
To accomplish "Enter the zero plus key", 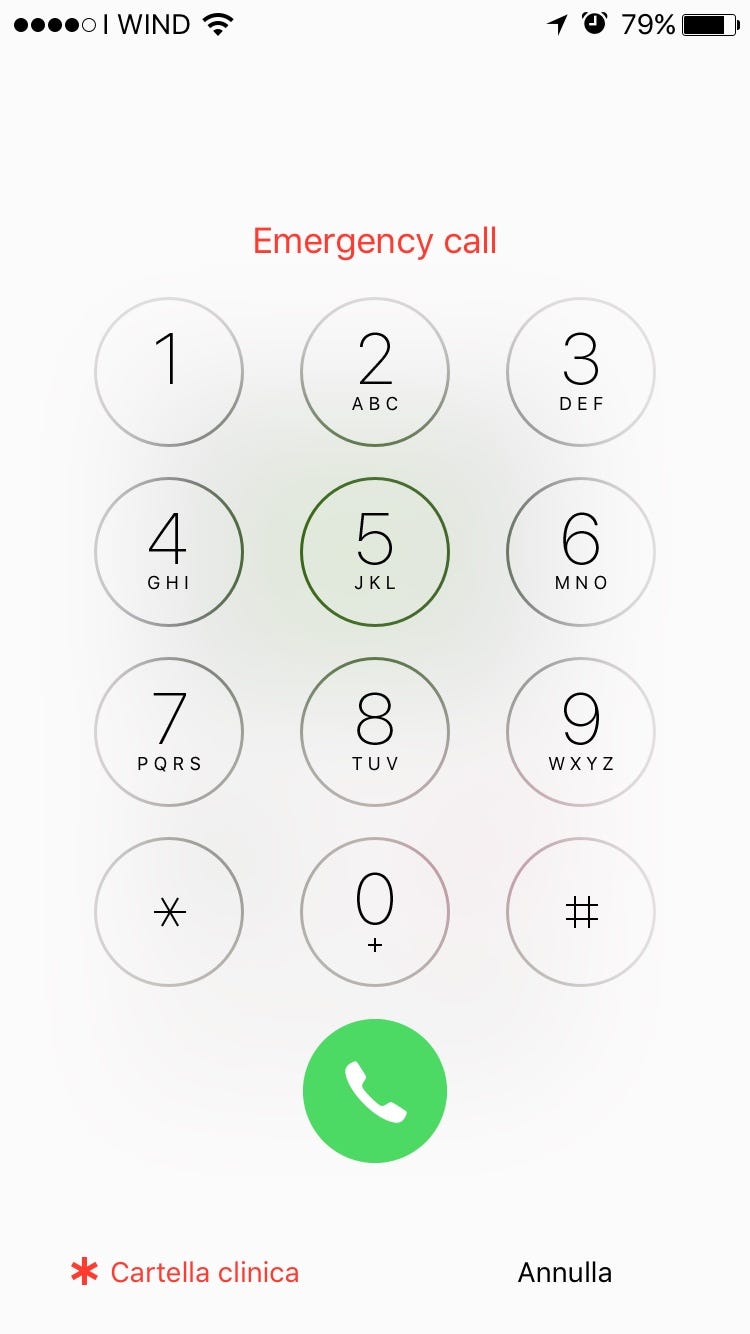I will pyautogui.click(x=375, y=912).
